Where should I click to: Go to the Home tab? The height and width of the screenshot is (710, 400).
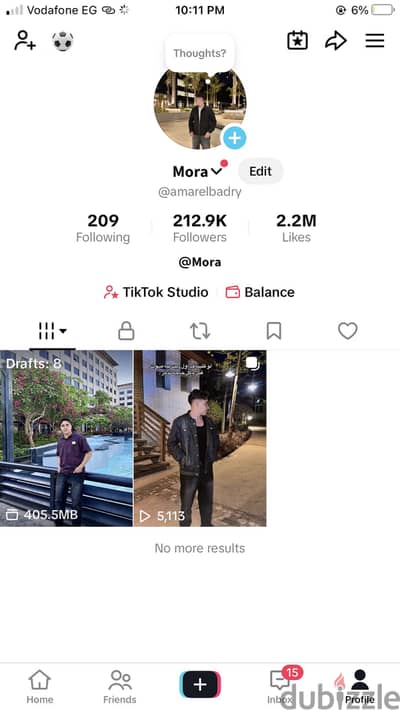coord(39,686)
